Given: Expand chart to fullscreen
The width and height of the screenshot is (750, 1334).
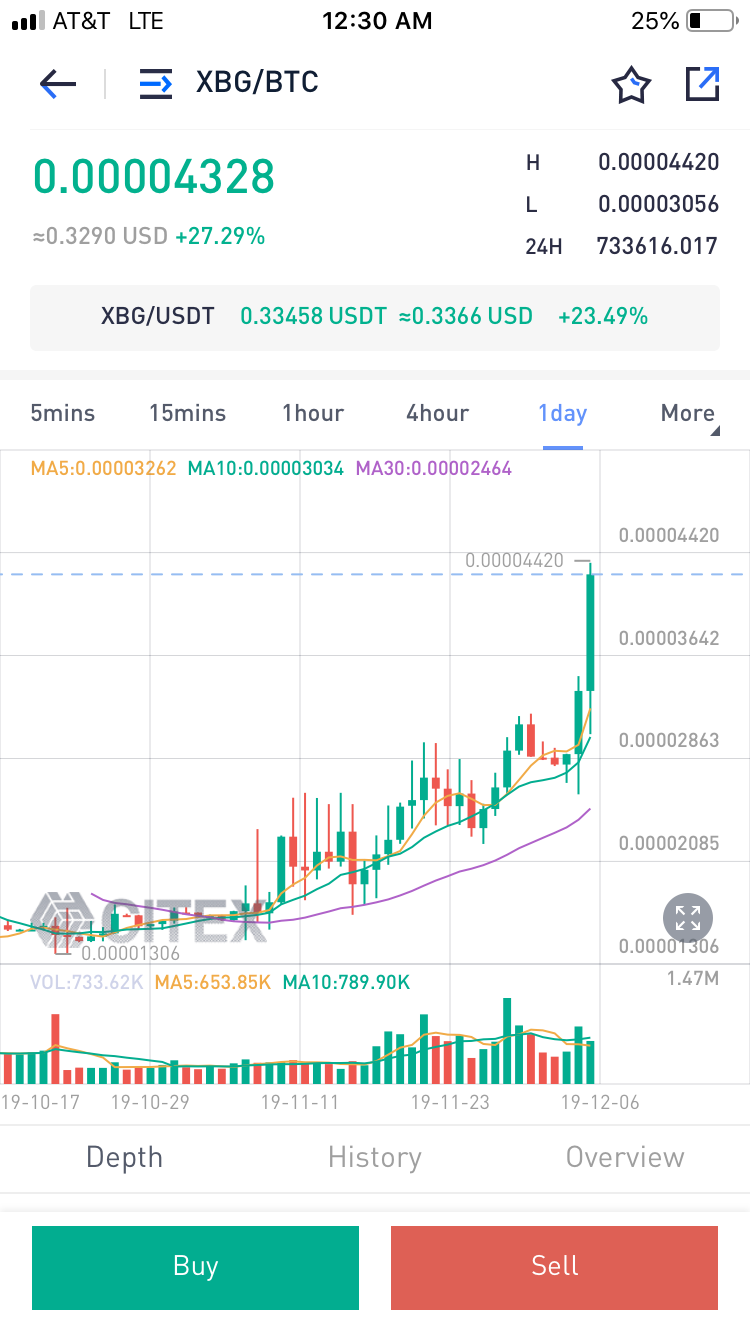Looking at the screenshot, I should click(688, 917).
